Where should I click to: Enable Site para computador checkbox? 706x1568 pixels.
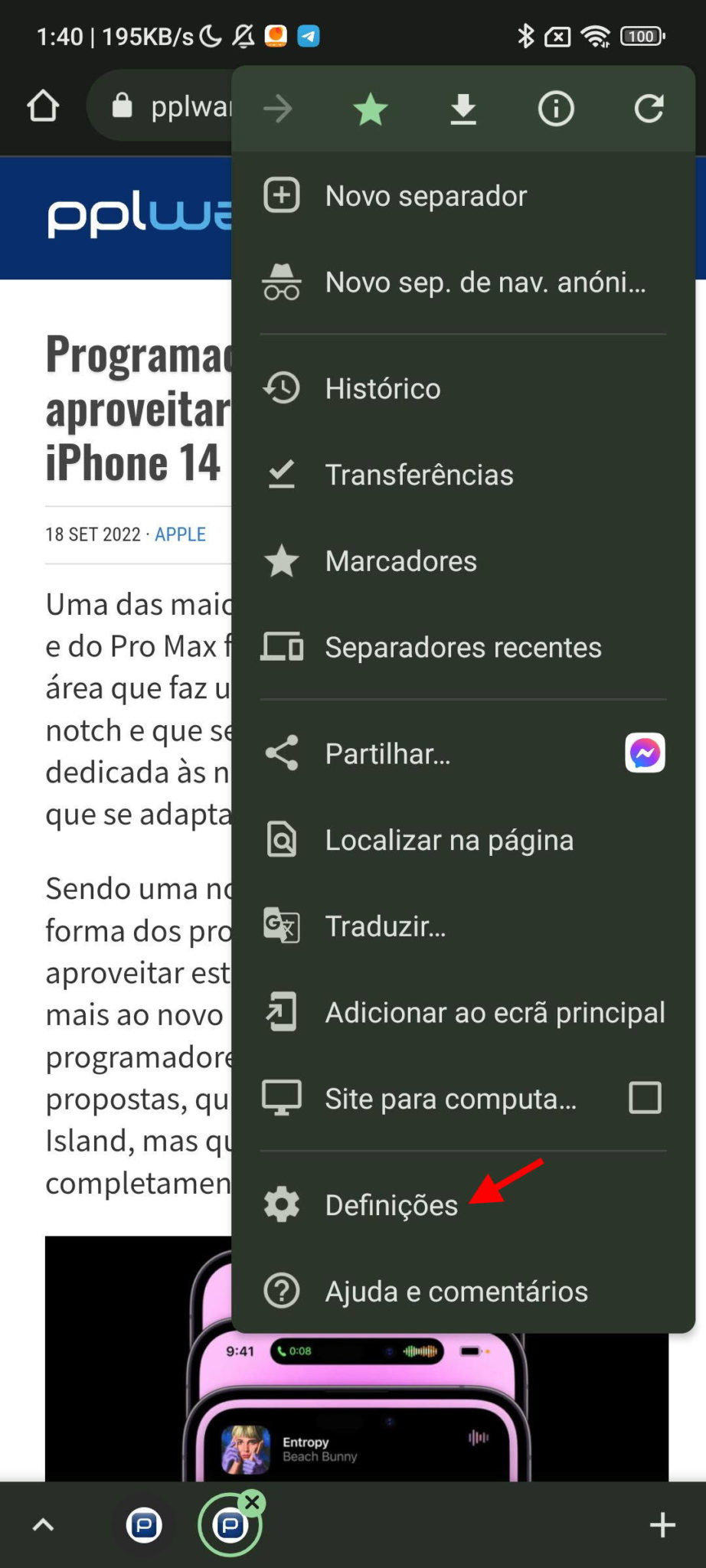pyautogui.click(x=644, y=1098)
